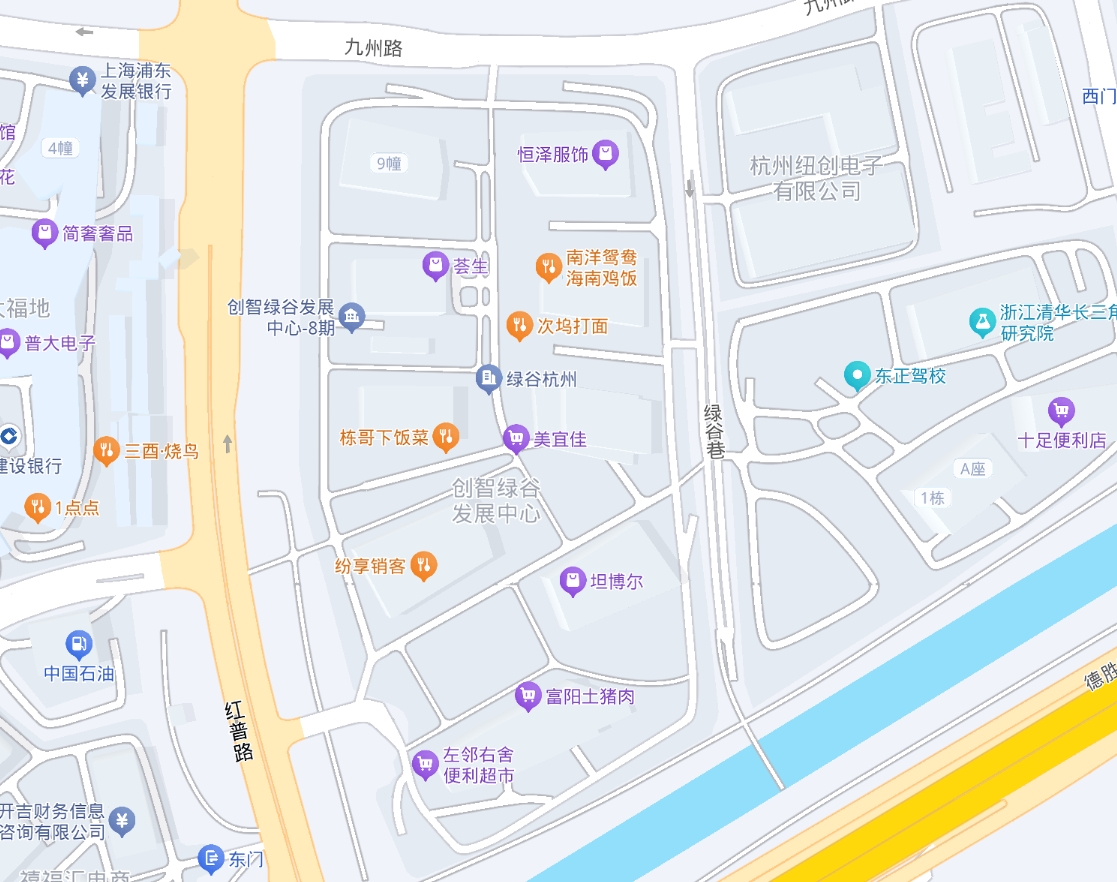Image resolution: width=1117 pixels, height=882 pixels.
Task: Open the 东正驾校 location pin
Action: point(856,376)
